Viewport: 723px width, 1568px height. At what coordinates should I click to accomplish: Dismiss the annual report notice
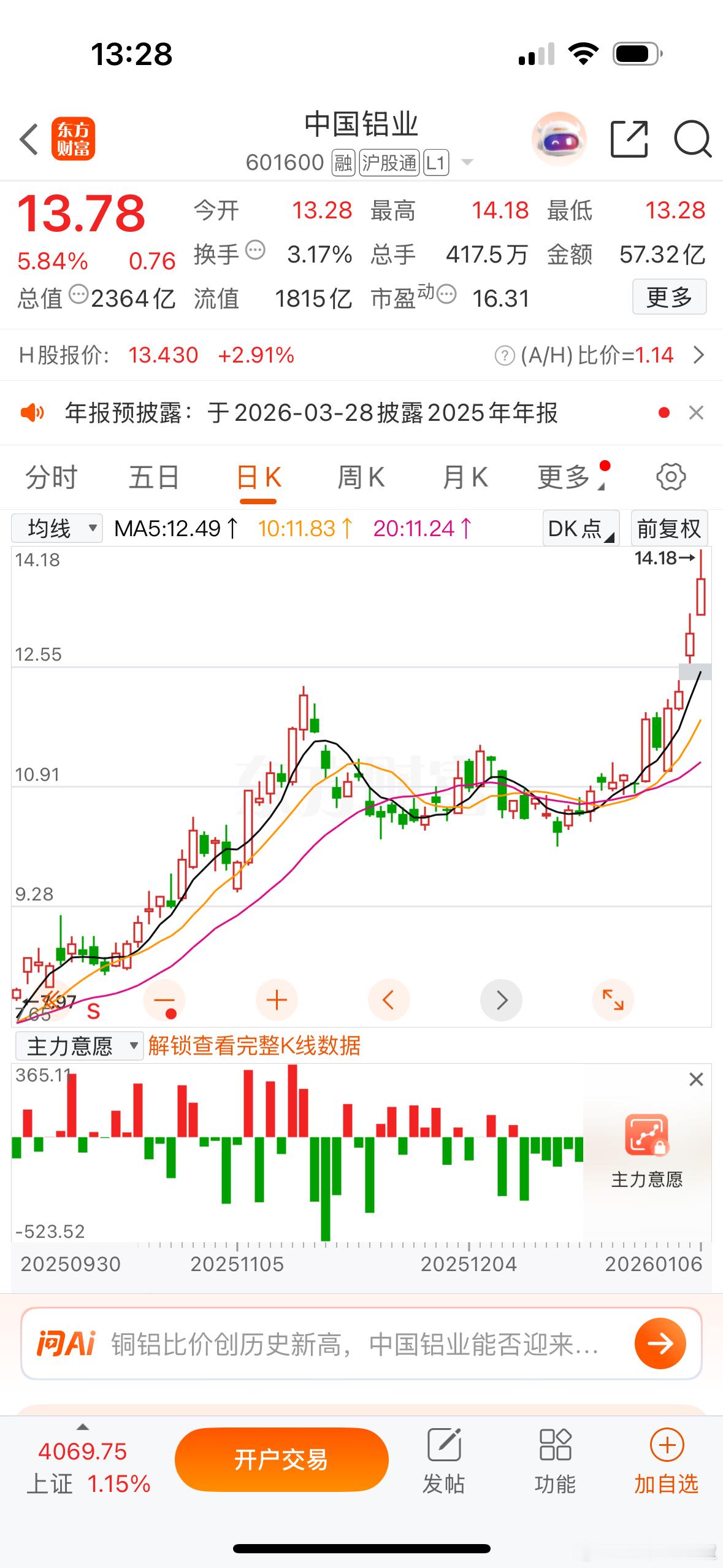[696, 413]
